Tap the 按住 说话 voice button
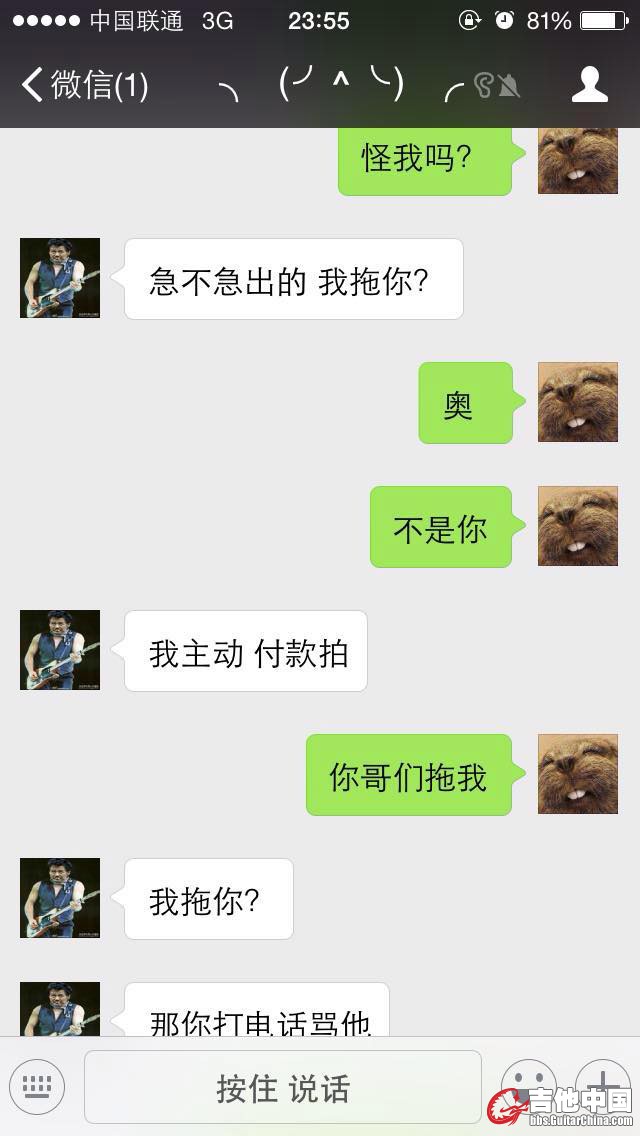640x1136 pixels. [283, 1088]
